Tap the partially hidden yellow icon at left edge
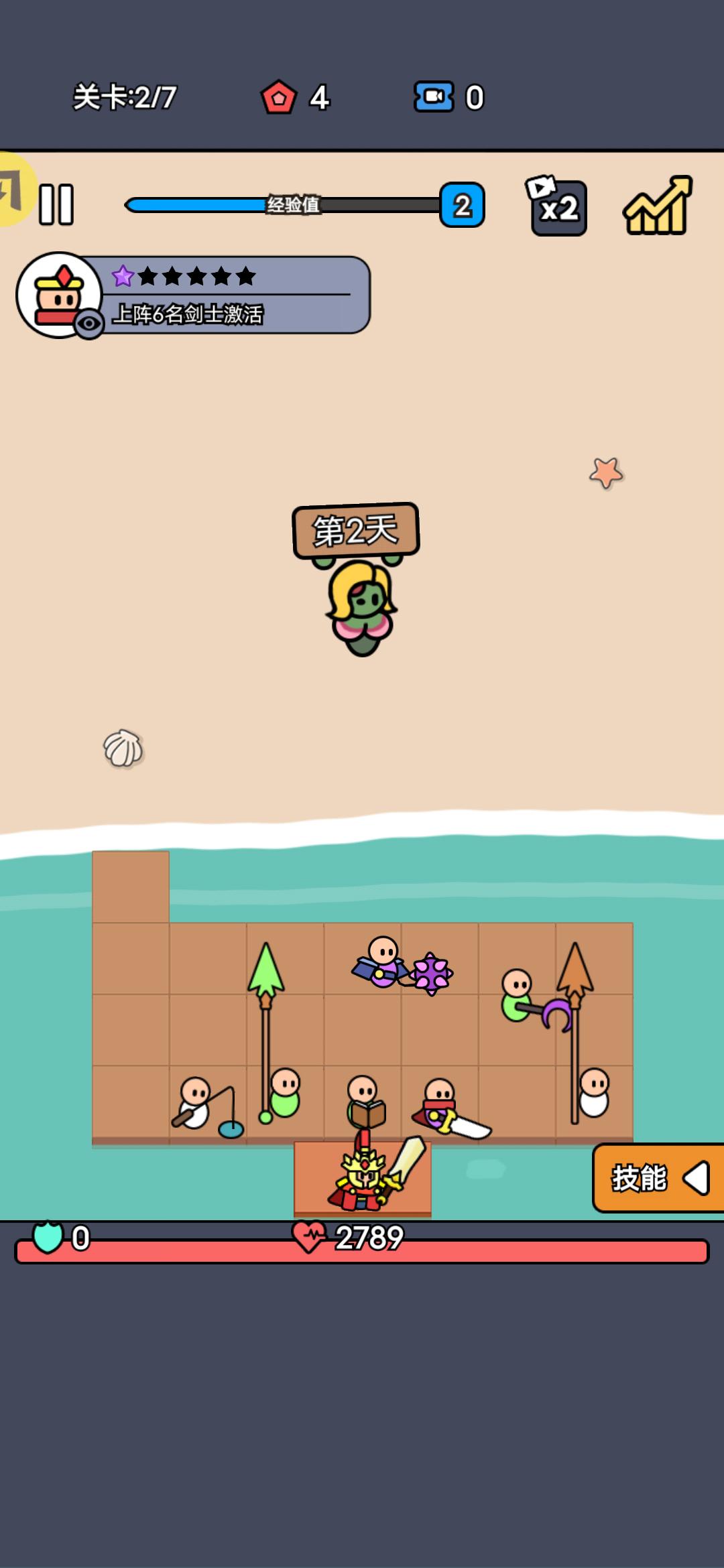724x1568 pixels. click(x=13, y=190)
